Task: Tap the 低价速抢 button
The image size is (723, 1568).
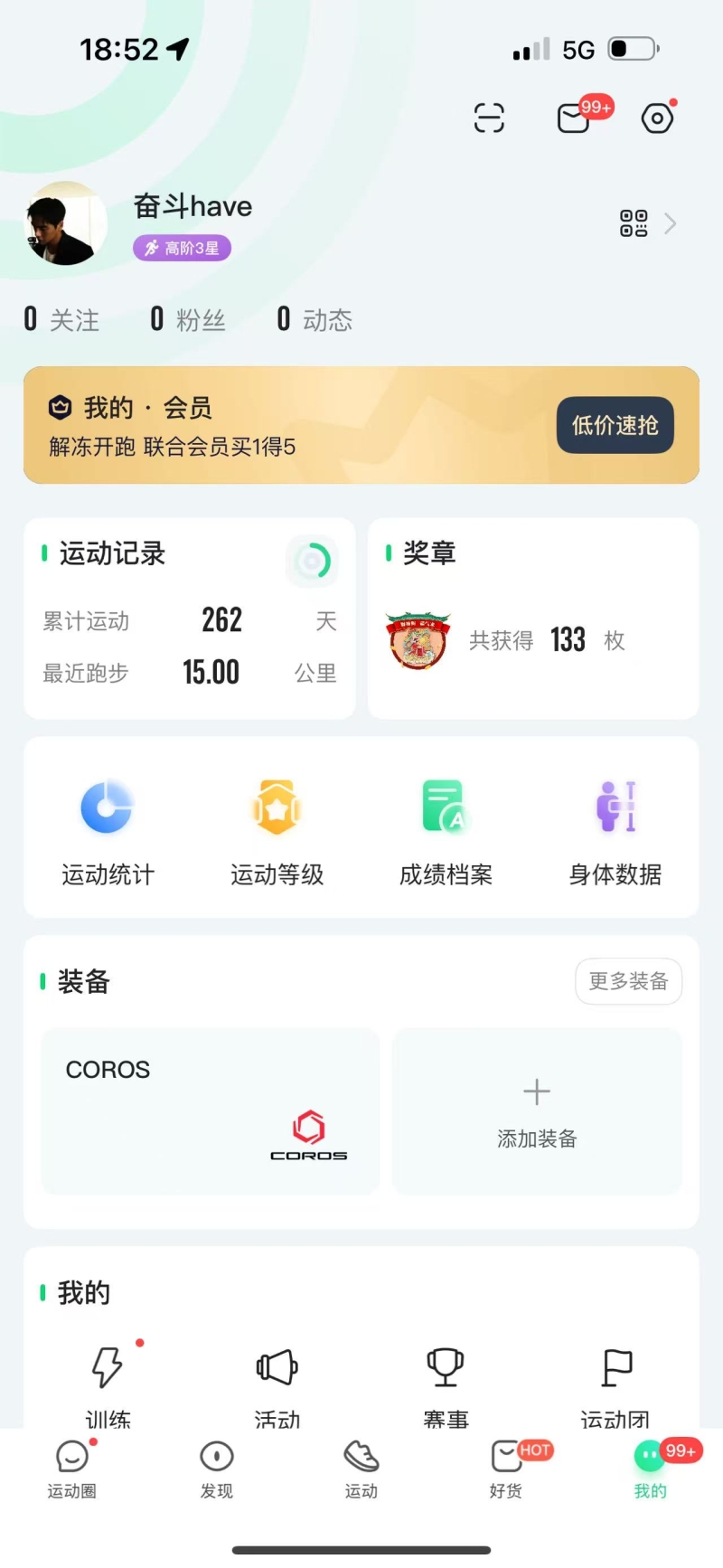Action: coord(615,425)
